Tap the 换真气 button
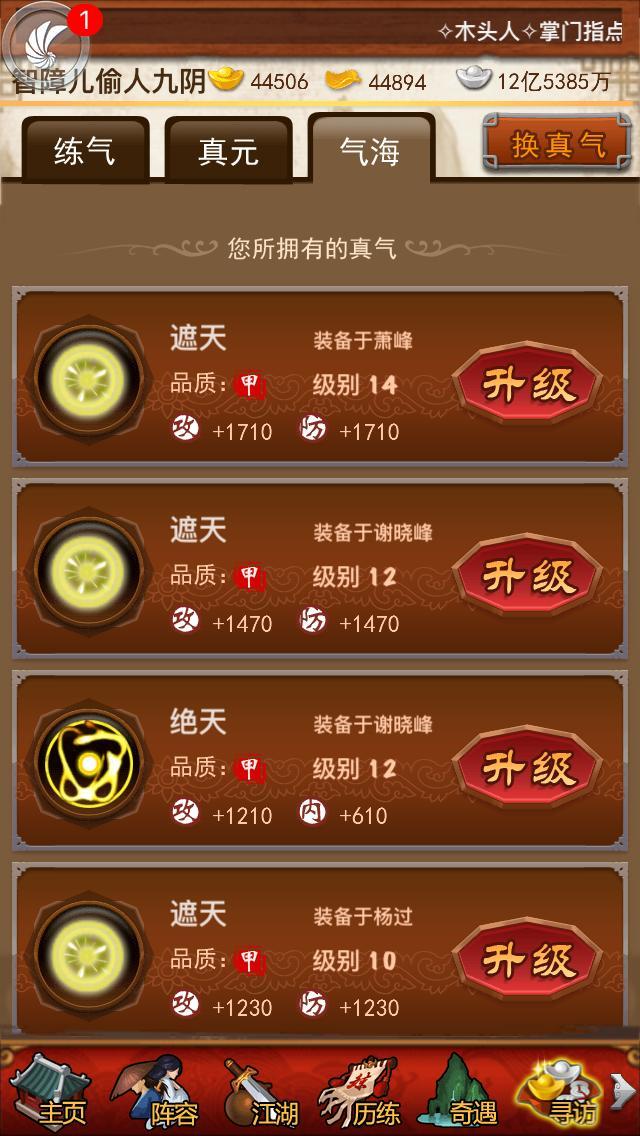 tap(558, 144)
